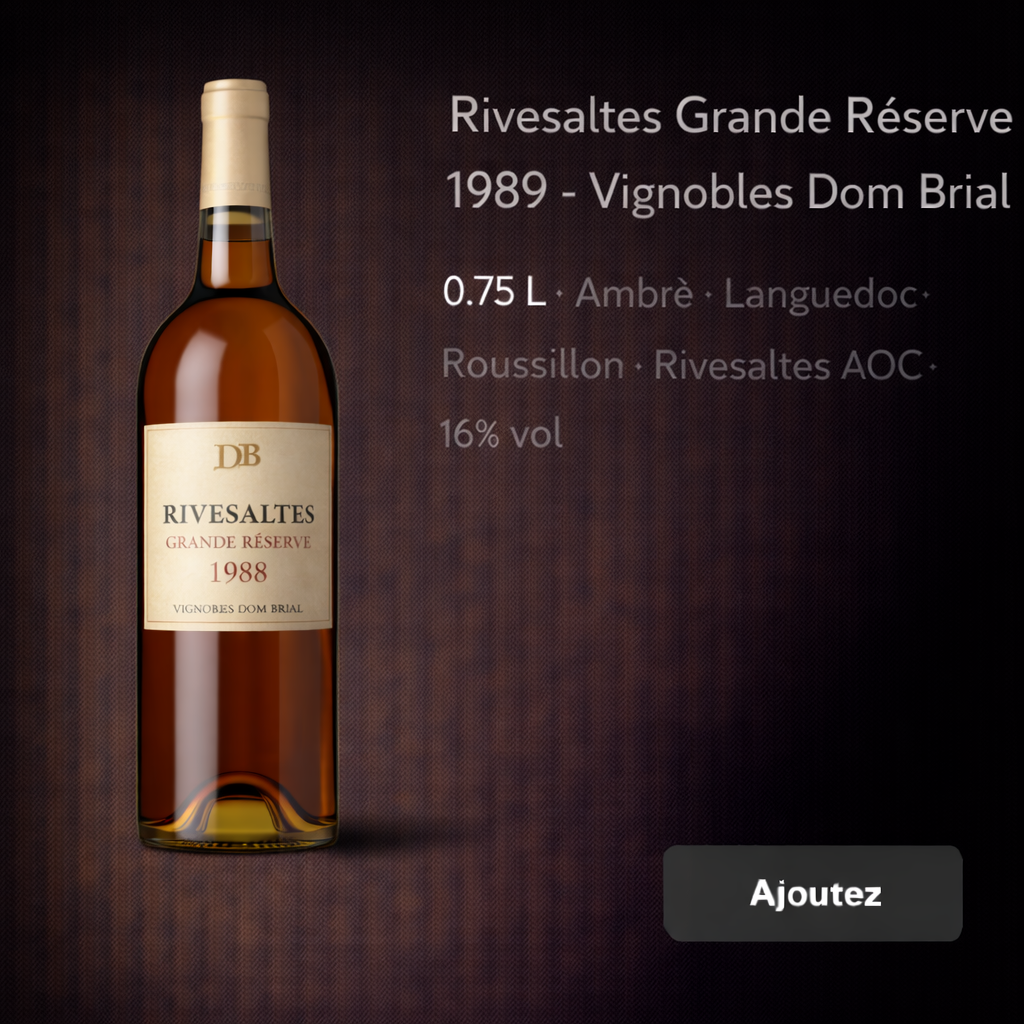Tap the Ajoutez button
The width and height of the screenshot is (1024, 1024).
(x=813, y=893)
